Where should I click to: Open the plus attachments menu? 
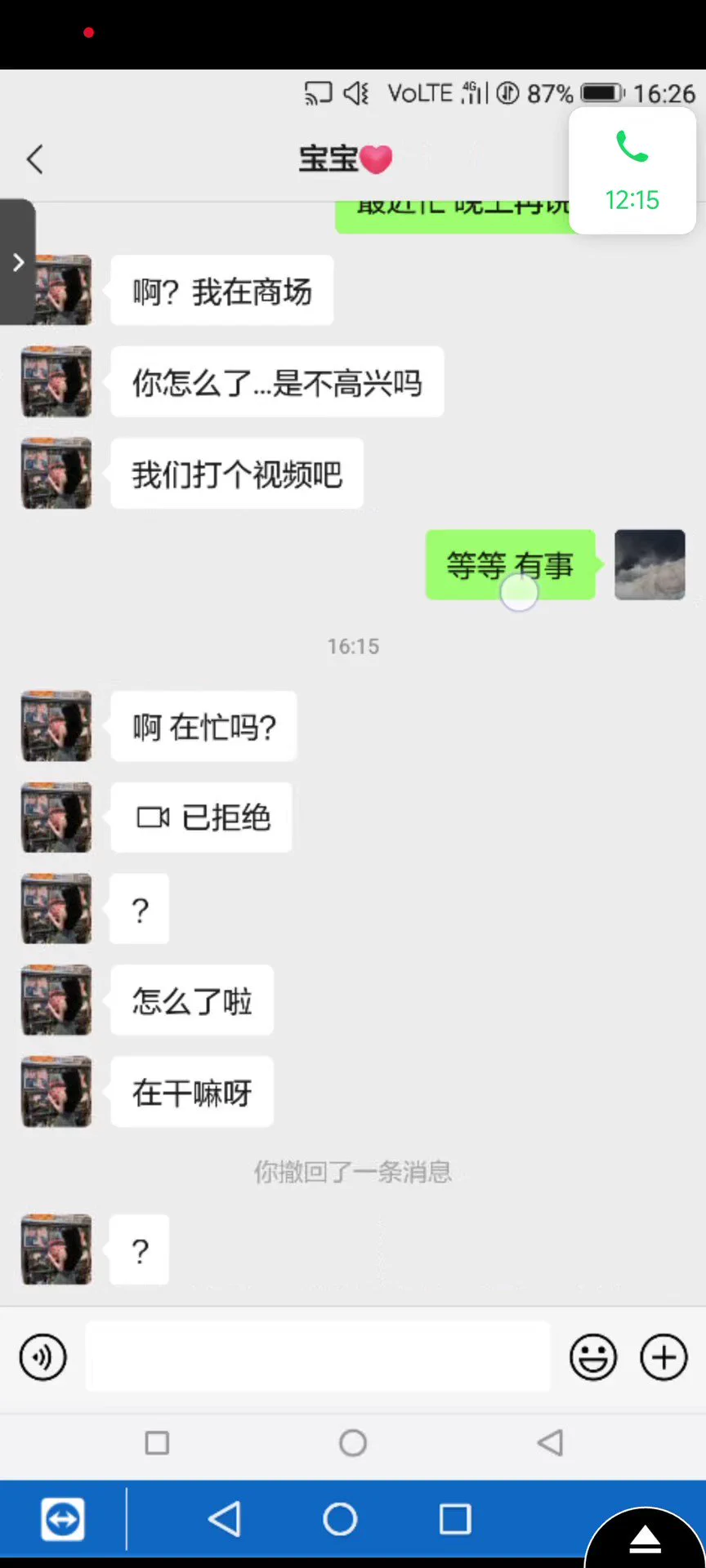[664, 1357]
